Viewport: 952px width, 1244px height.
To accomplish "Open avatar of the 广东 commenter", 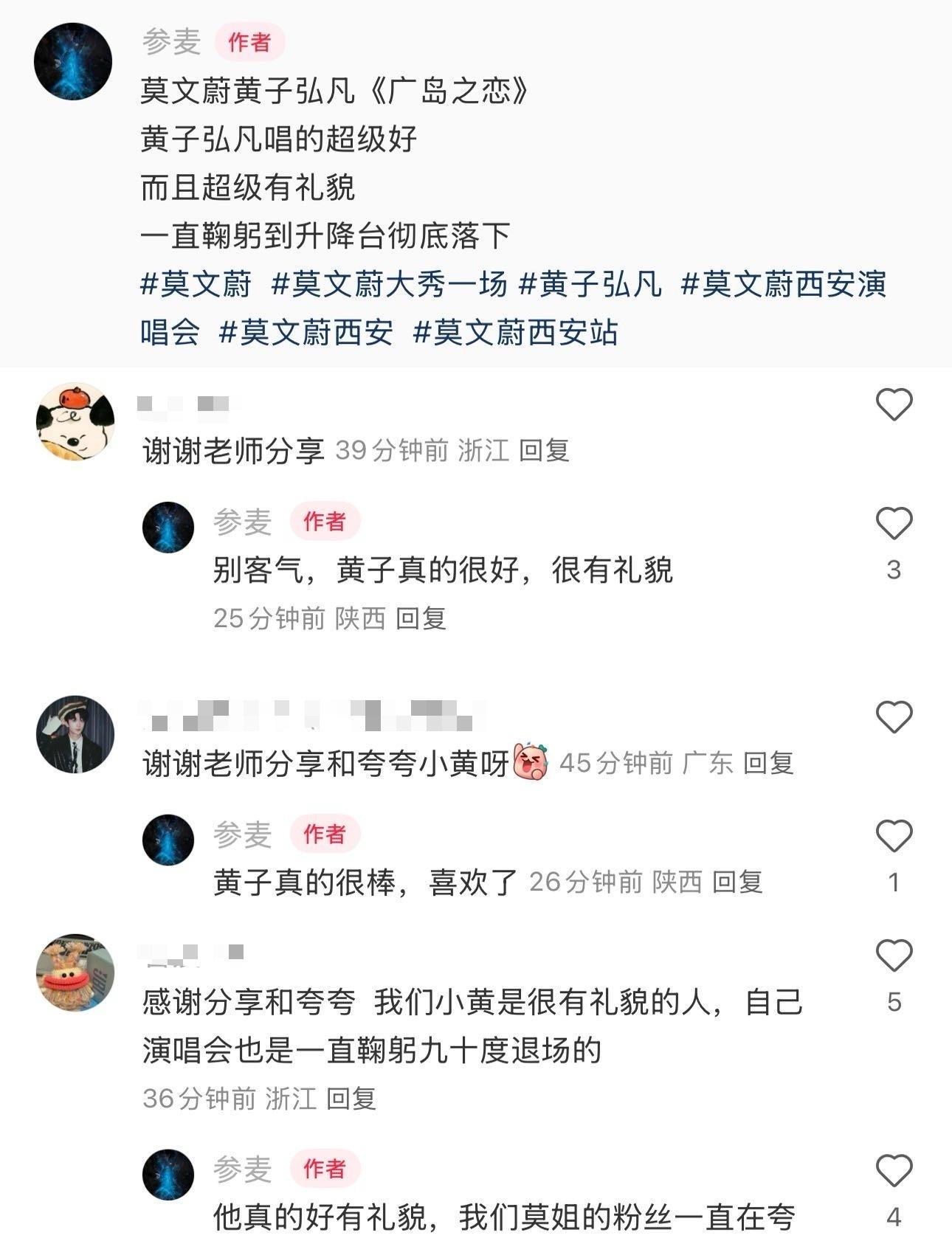I will (75, 734).
